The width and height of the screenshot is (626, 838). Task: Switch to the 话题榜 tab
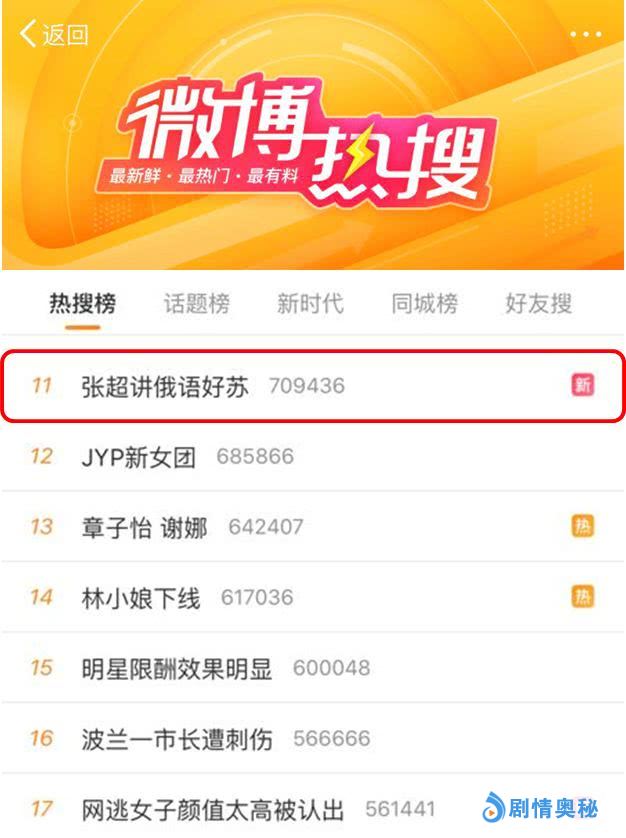point(196,304)
